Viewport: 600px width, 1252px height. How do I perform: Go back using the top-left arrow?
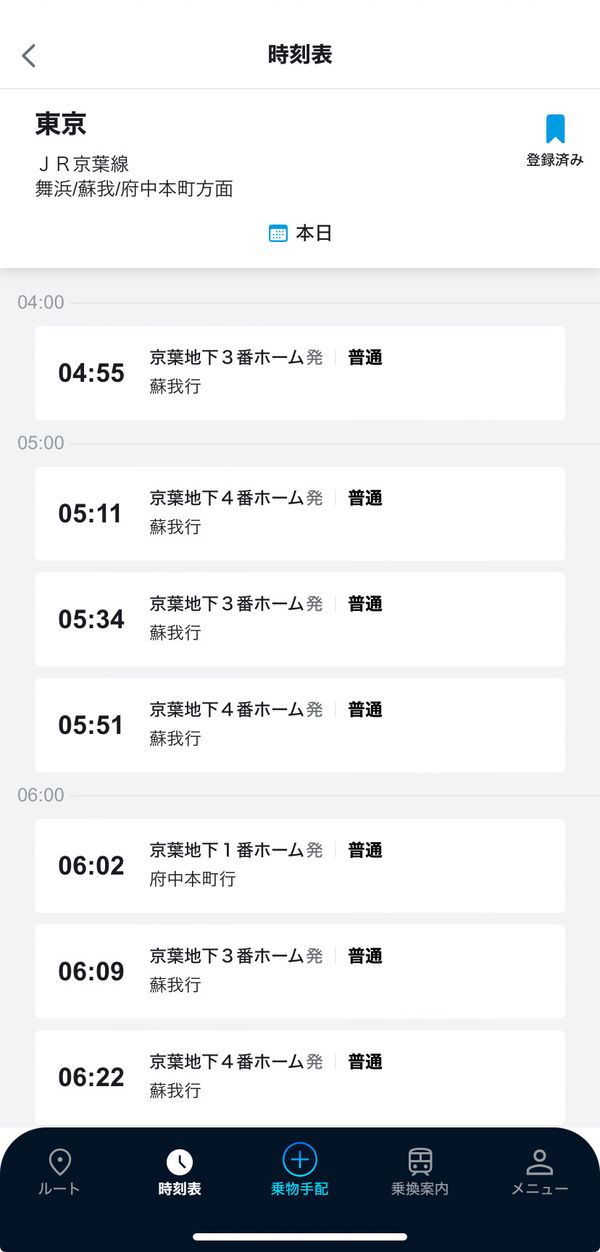(29, 55)
